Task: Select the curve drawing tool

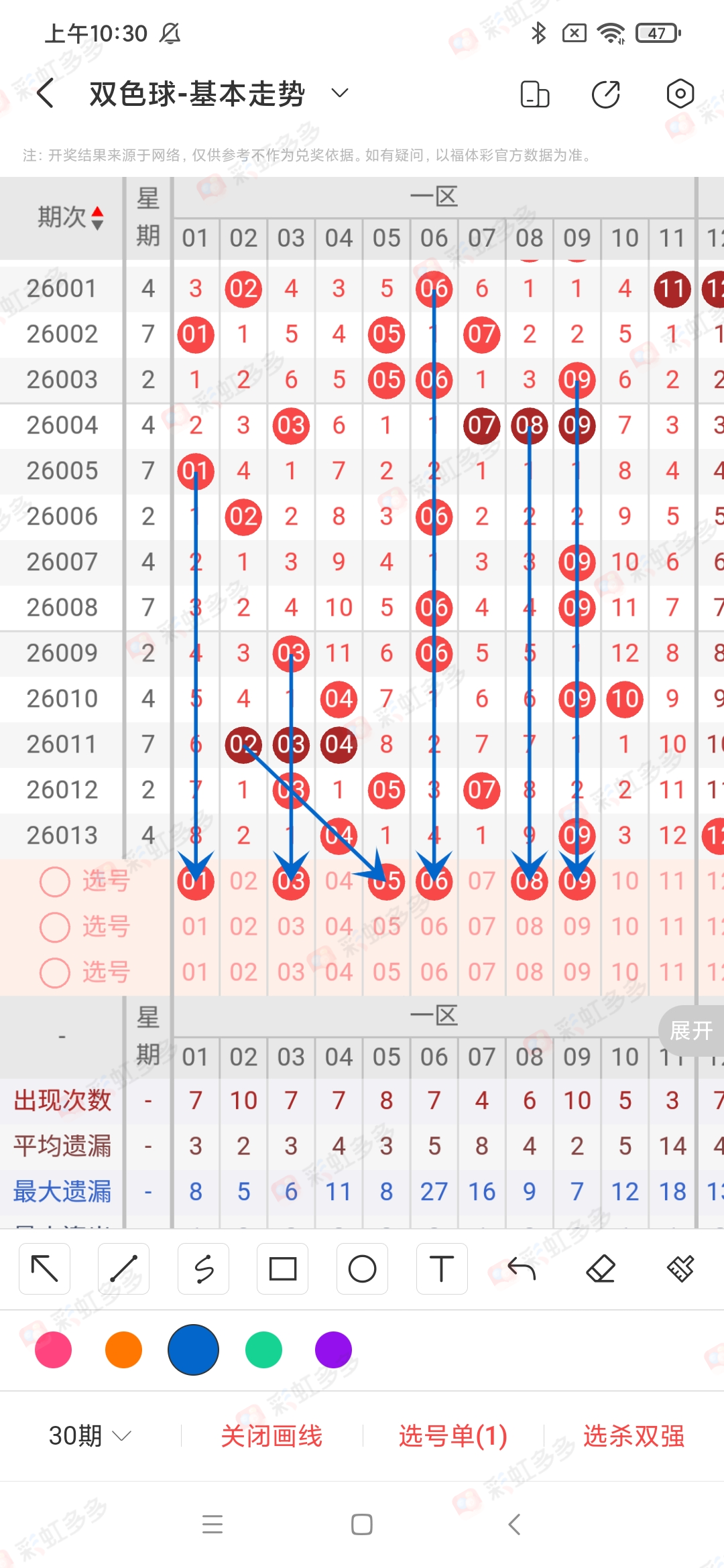Action: [203, 1268]
